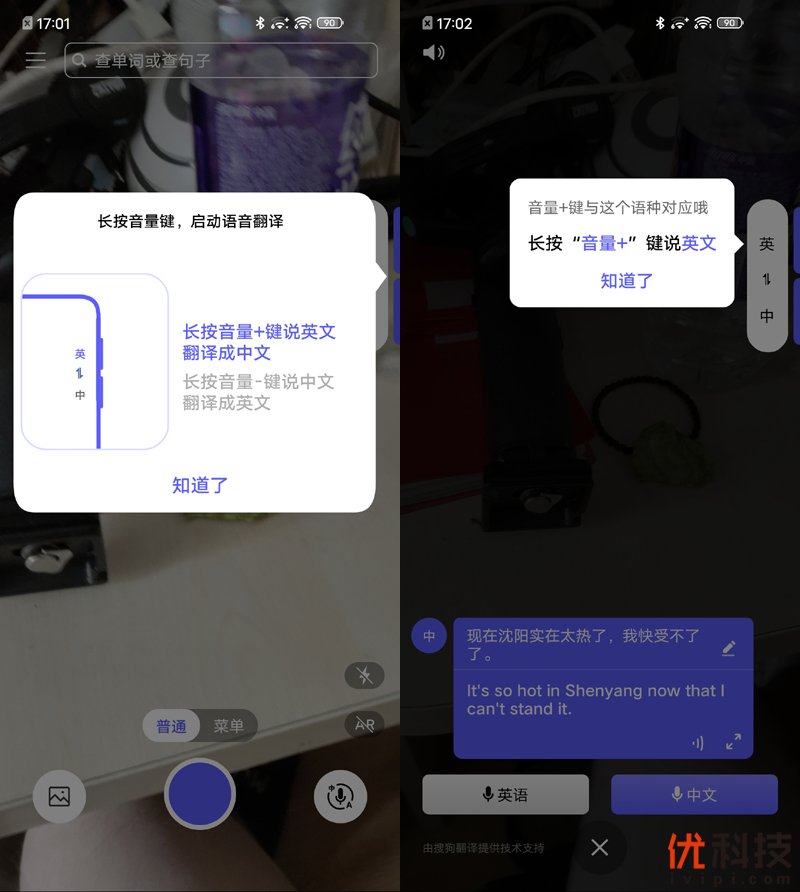Swap languages on the 英 ⇌ 中 pill
The height and width of the screenshot is (892, 800).
(767, 280)
